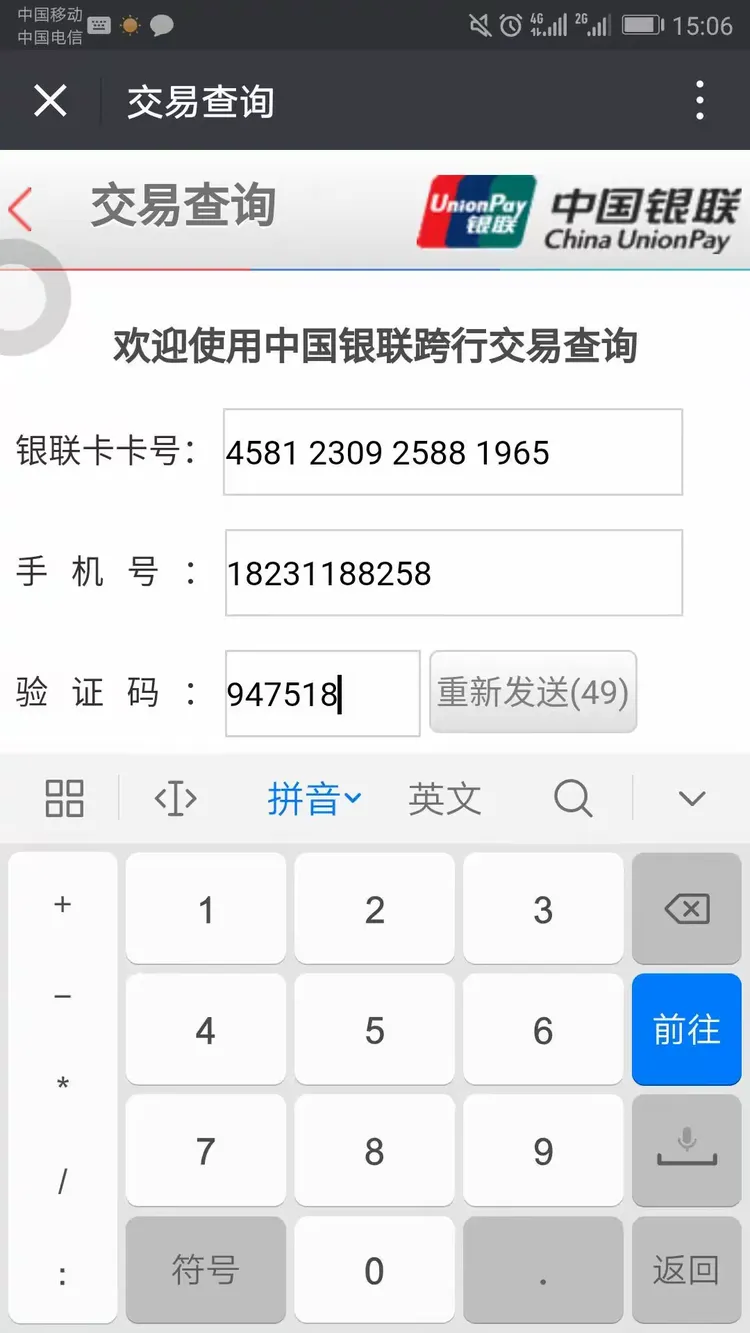Click the 银联卡卡号 card number input field
The height and width of the screenshot is (1333, 750).
click(x=452, y=452)
